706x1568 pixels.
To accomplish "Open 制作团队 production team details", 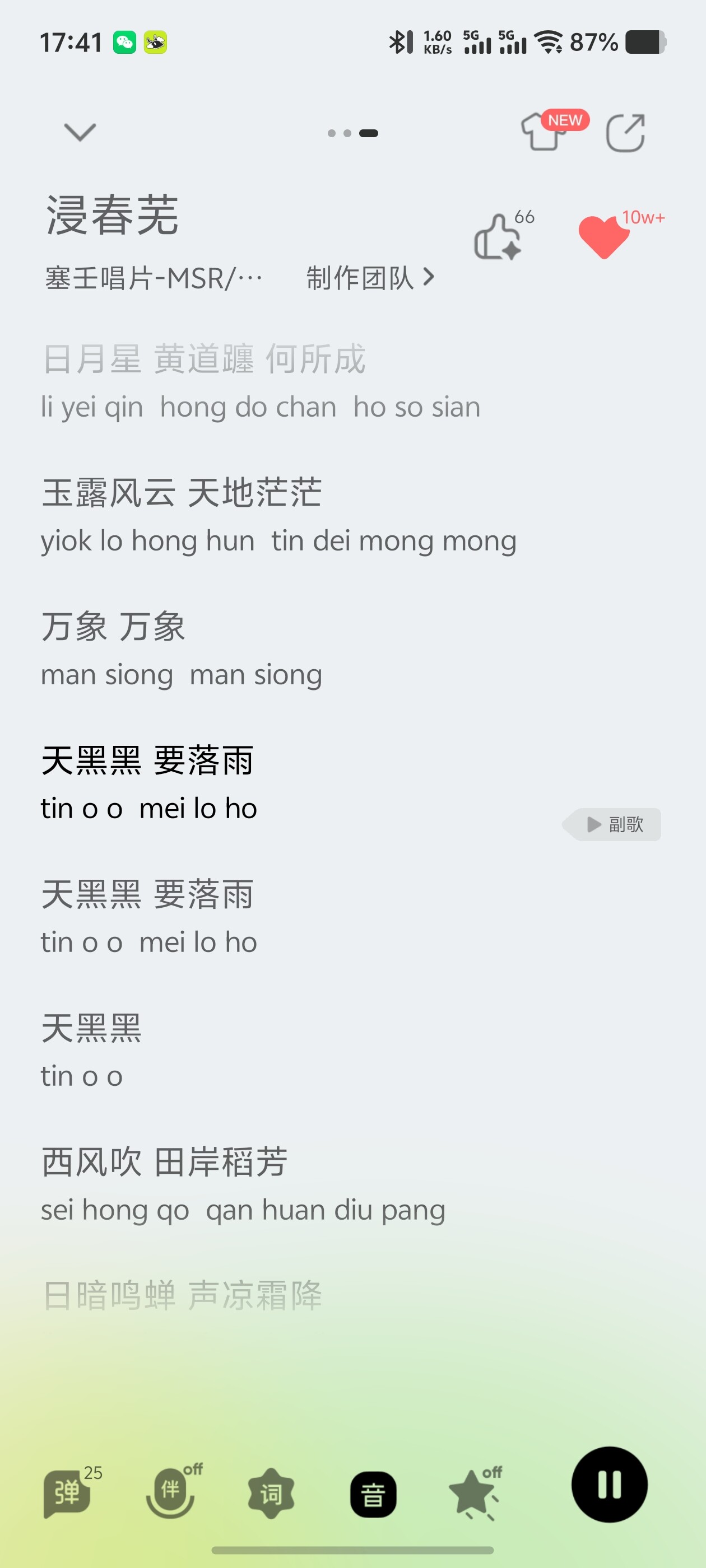I will coord(370,278).
